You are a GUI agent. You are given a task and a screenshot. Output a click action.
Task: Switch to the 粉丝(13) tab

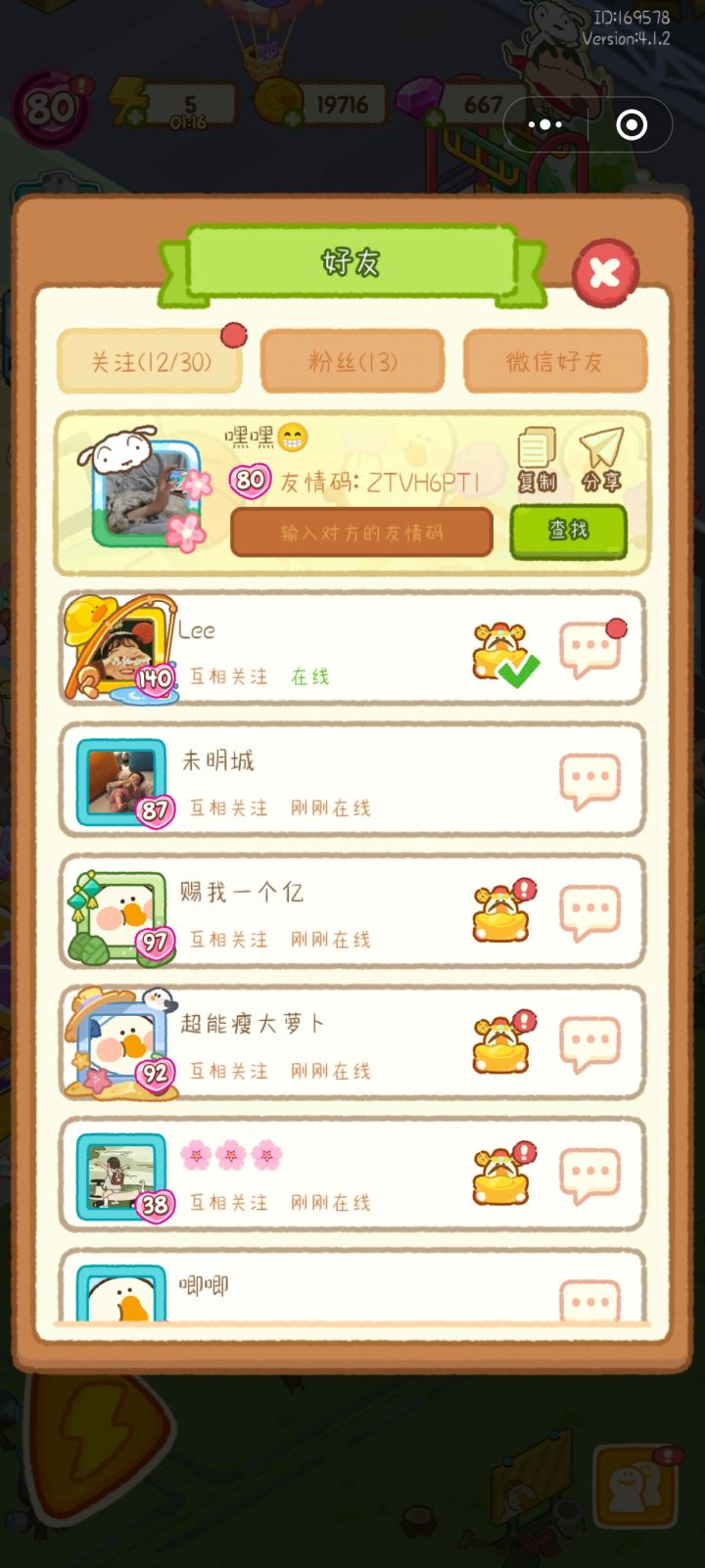click(x=352, y=362)
